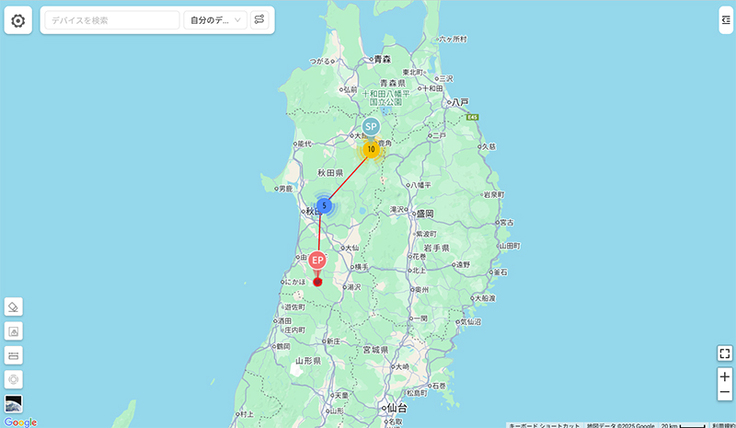736x428 pixels.
Task: Tap the device search field
Action: [112, 20]
